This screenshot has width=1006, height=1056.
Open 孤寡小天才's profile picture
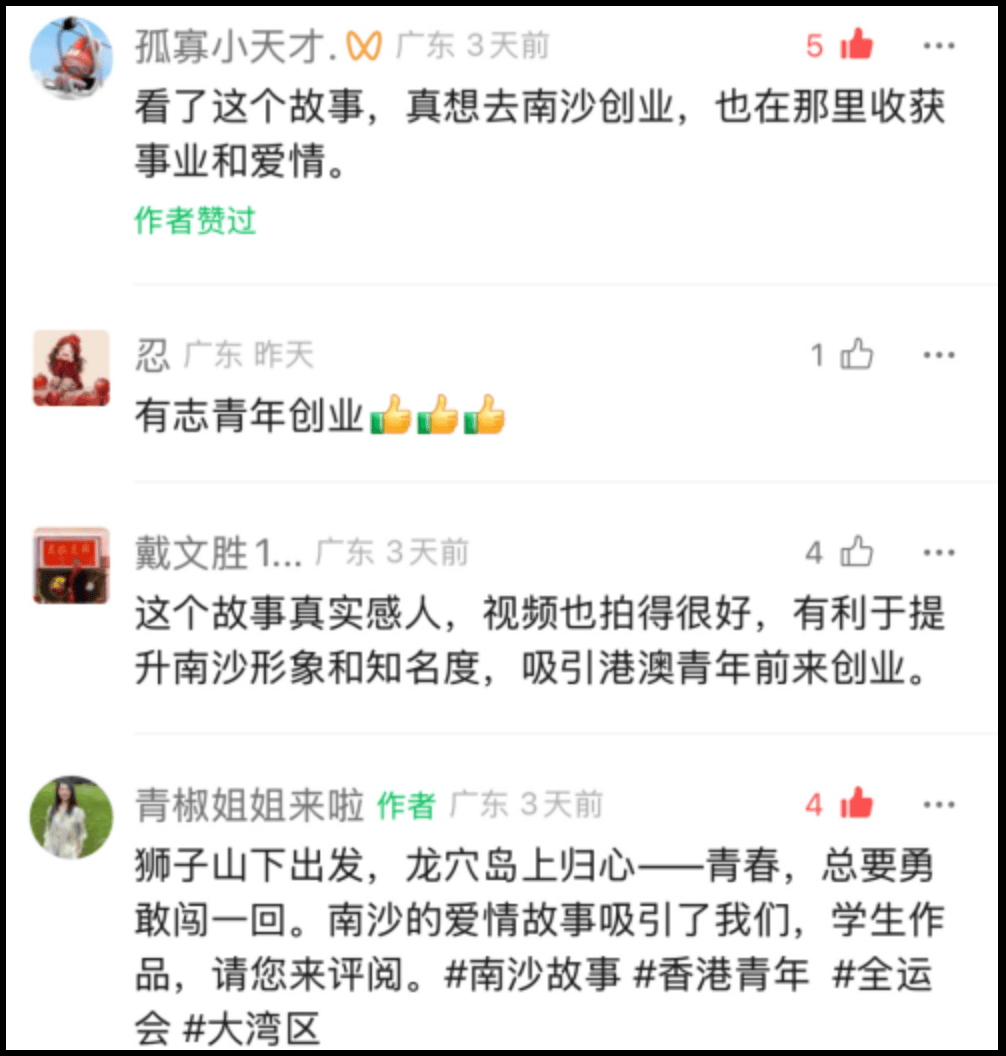click(70, 57)
